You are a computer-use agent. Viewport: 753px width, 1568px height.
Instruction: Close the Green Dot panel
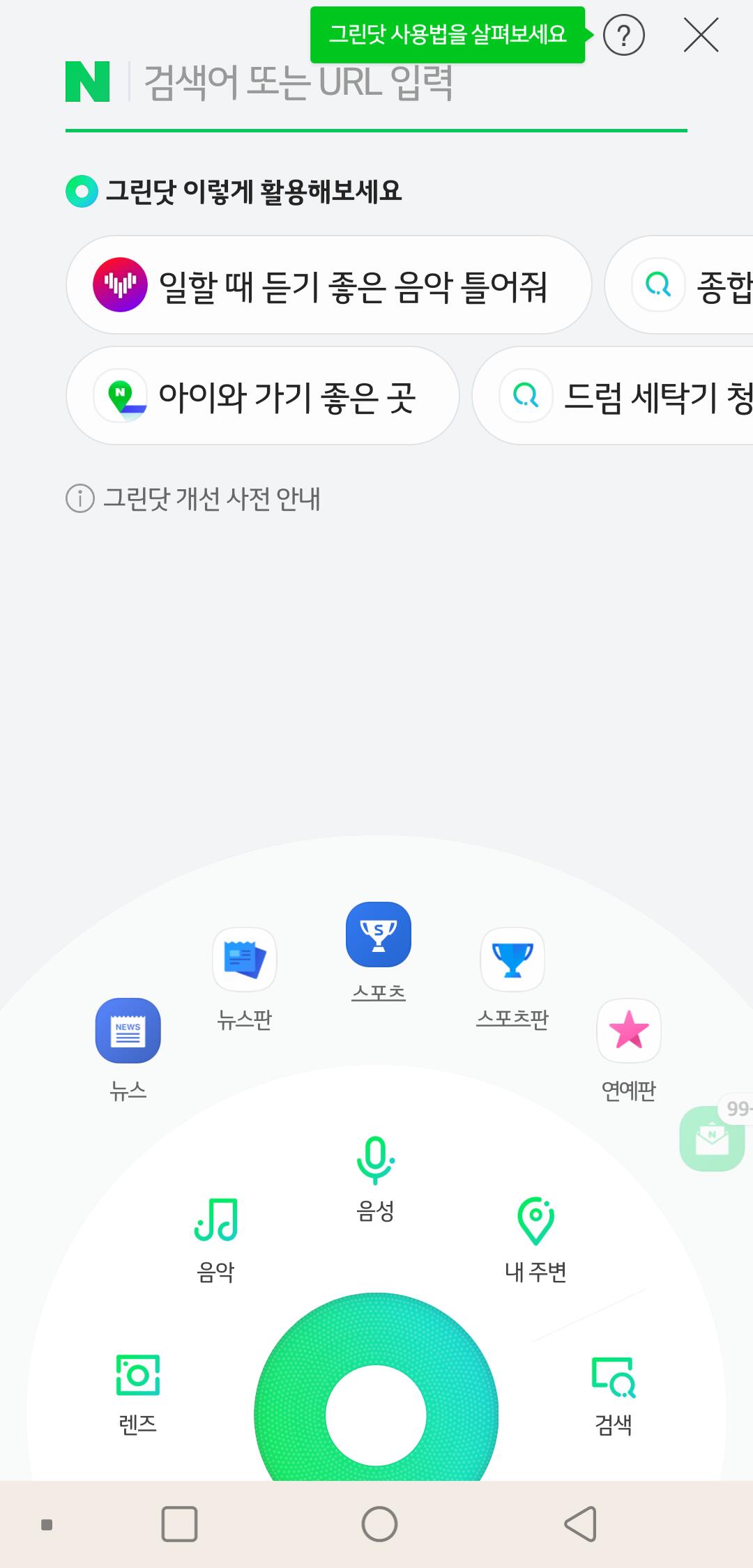(x=701, y=36)
